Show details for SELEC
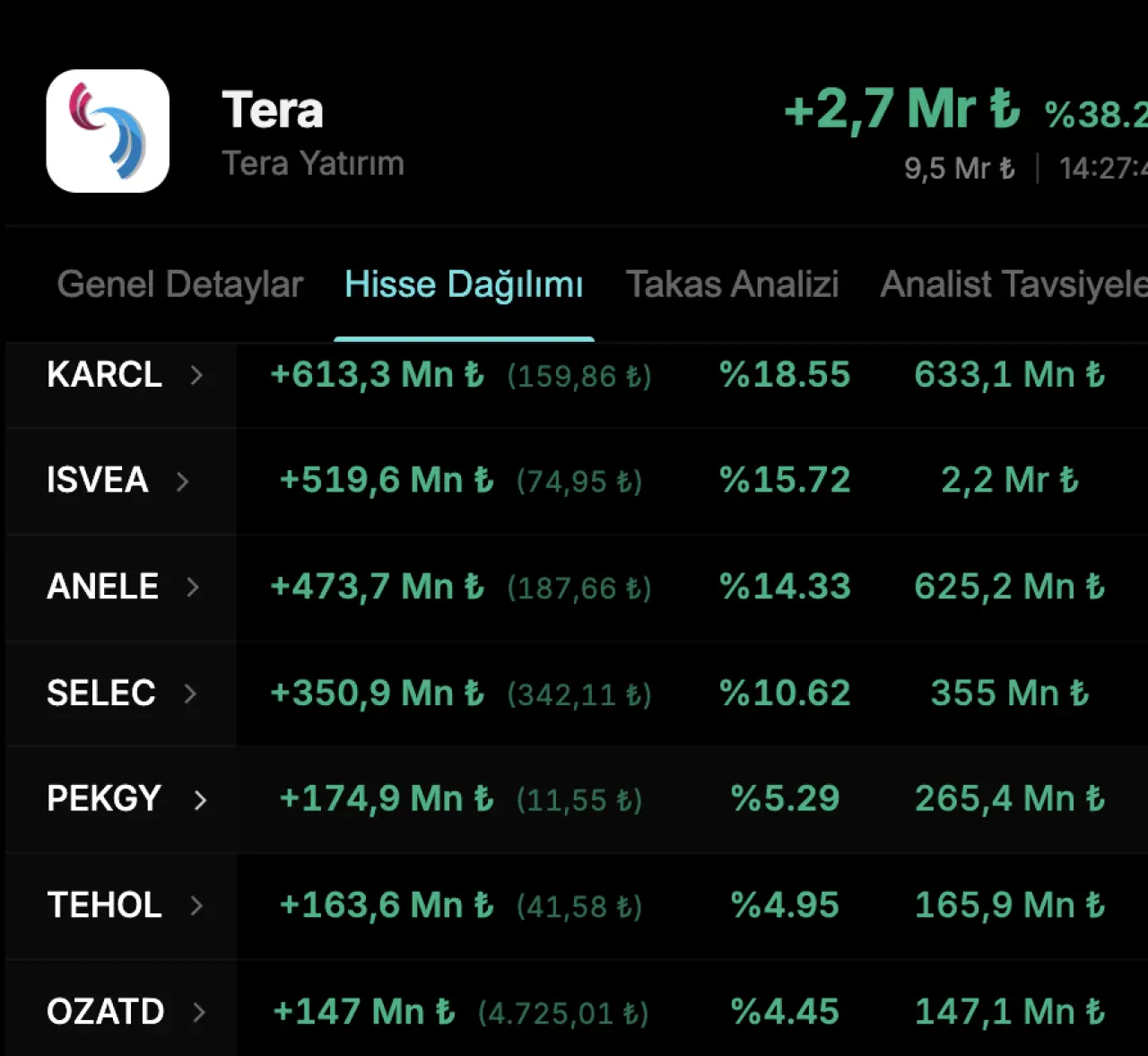 tap(574, 693)
